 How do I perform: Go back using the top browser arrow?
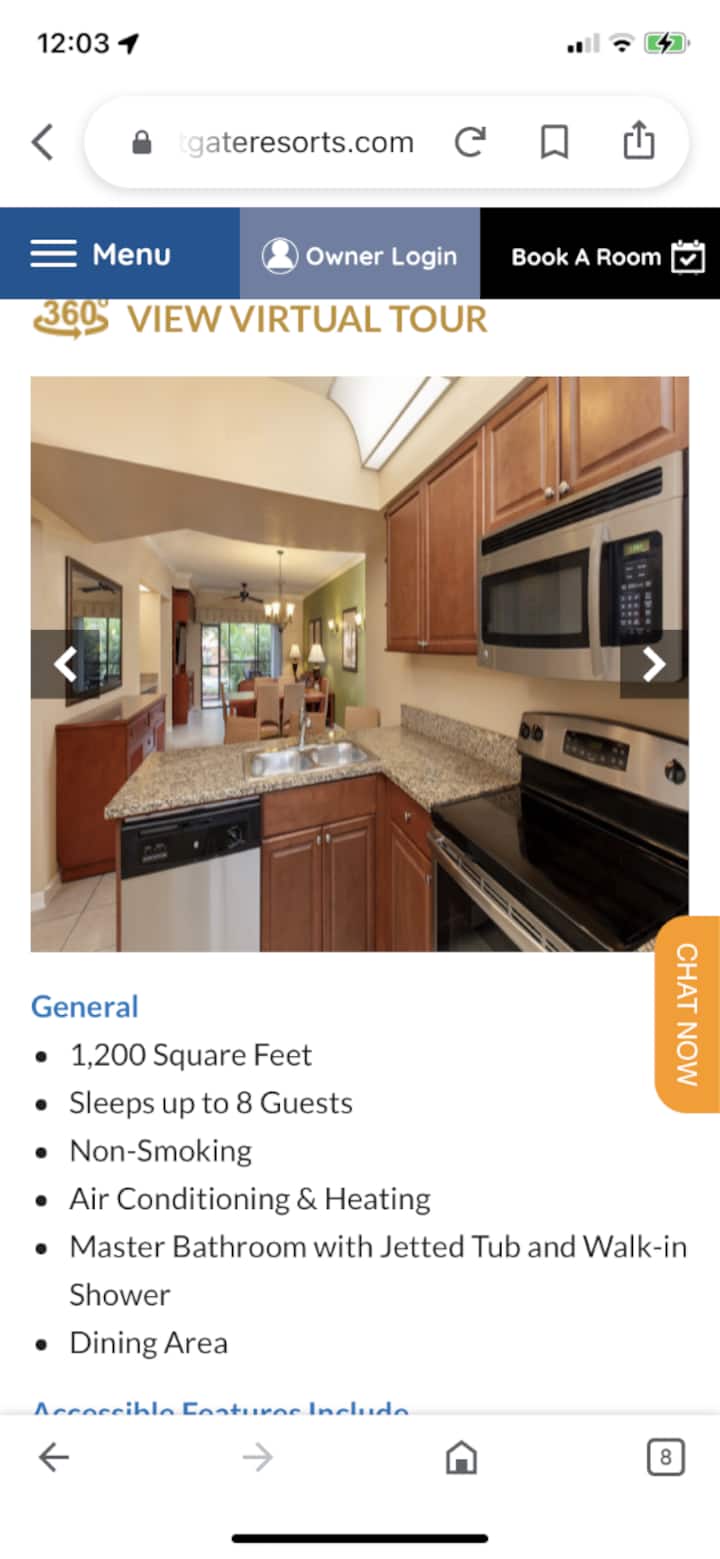[x=42, y=142]
